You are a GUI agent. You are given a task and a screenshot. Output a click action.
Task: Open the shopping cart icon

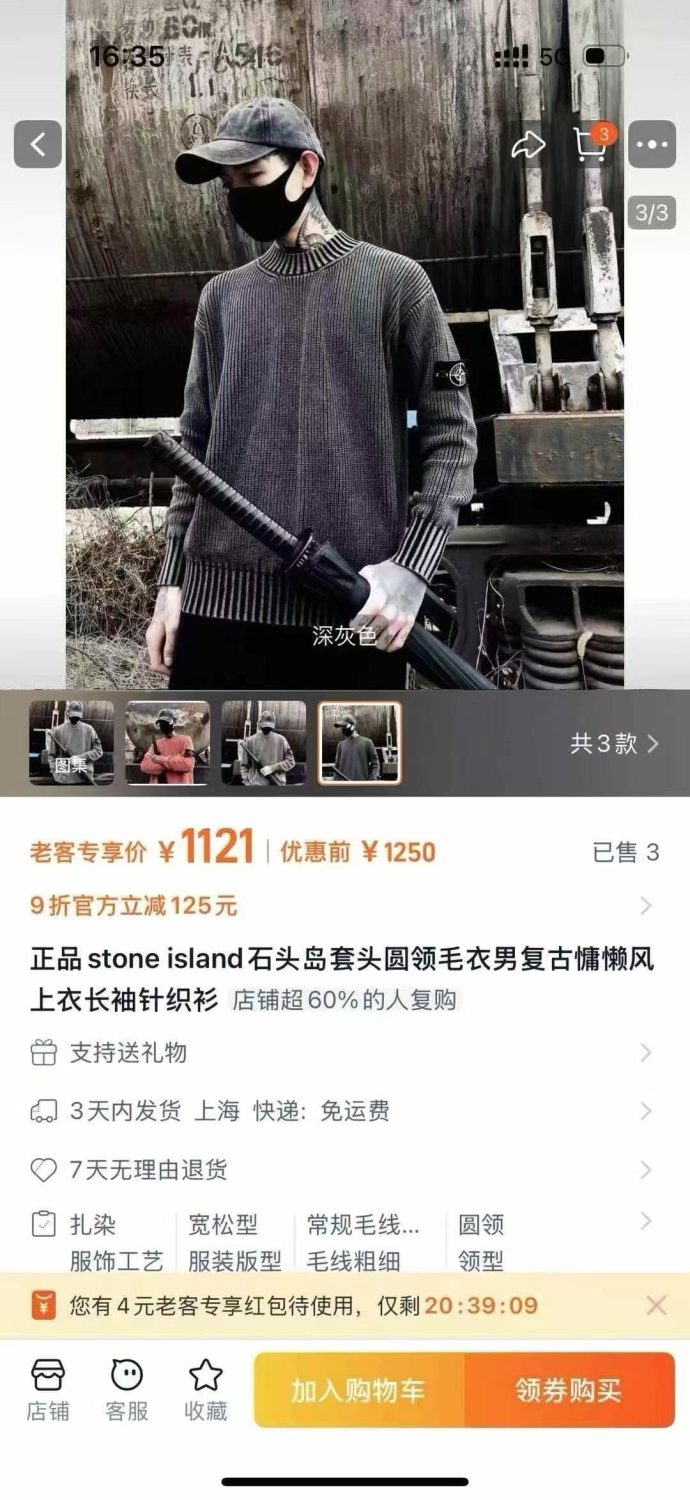point(591,144)
